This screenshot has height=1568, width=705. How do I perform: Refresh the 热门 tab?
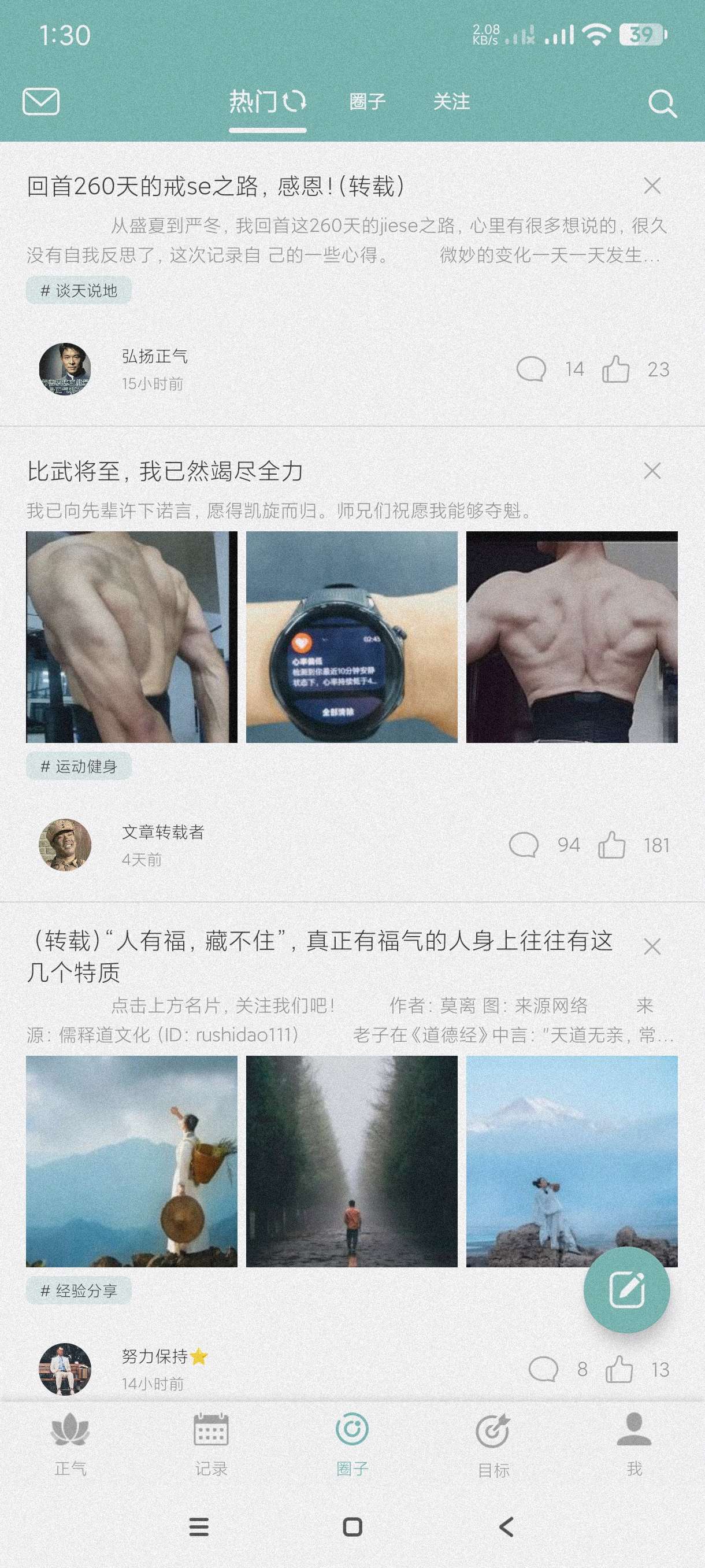[294, 101]
